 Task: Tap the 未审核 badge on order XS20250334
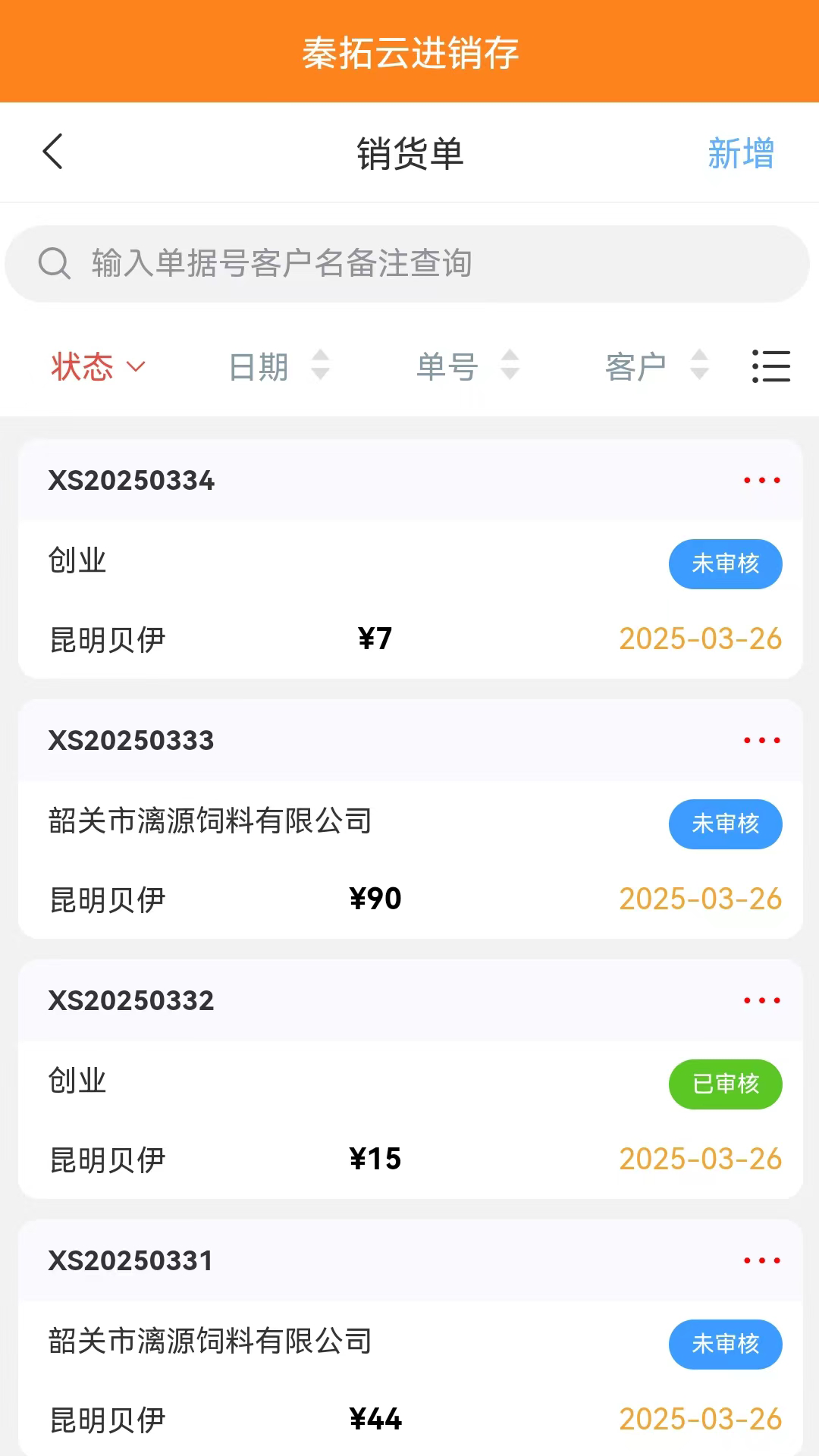click(x=725, y=563)
